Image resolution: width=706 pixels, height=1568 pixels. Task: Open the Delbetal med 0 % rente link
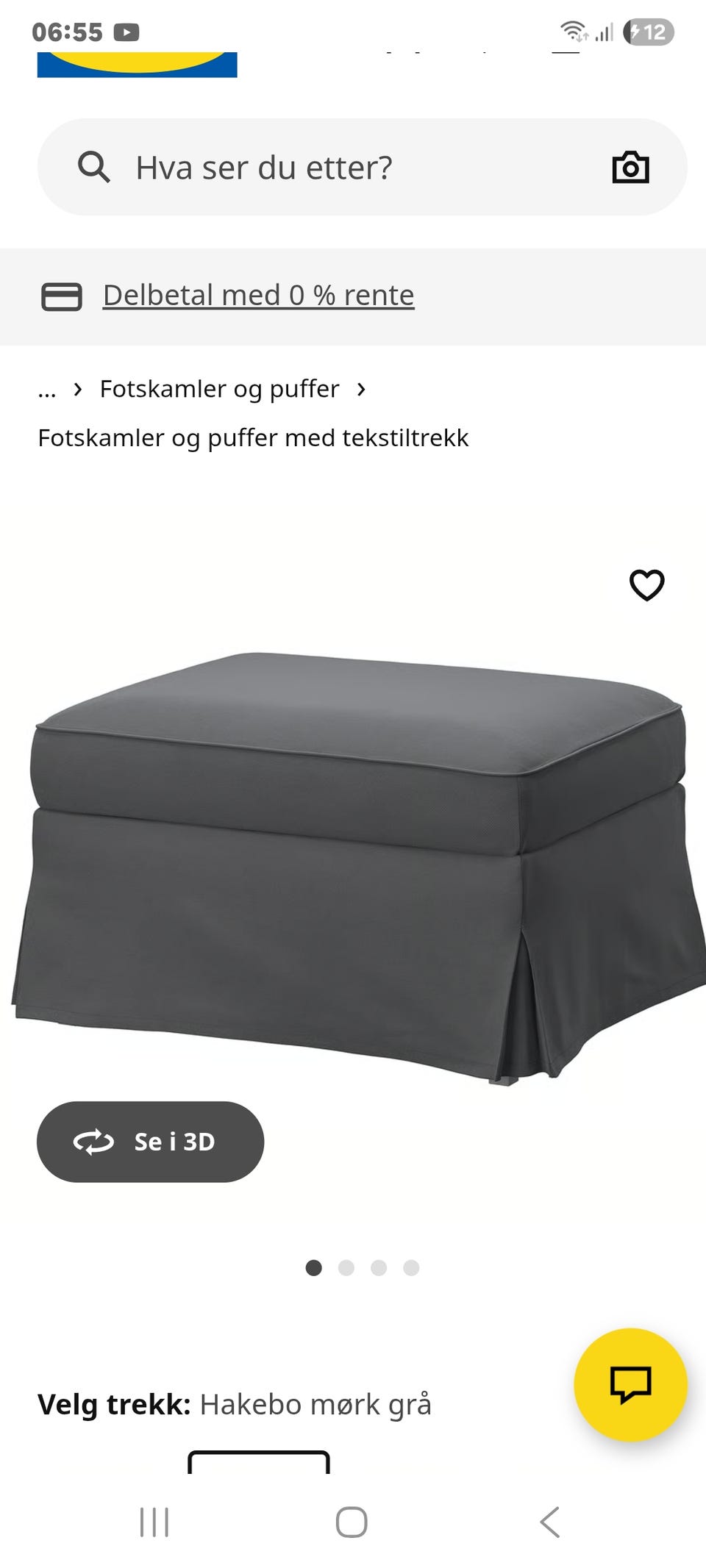click(258, 294)
